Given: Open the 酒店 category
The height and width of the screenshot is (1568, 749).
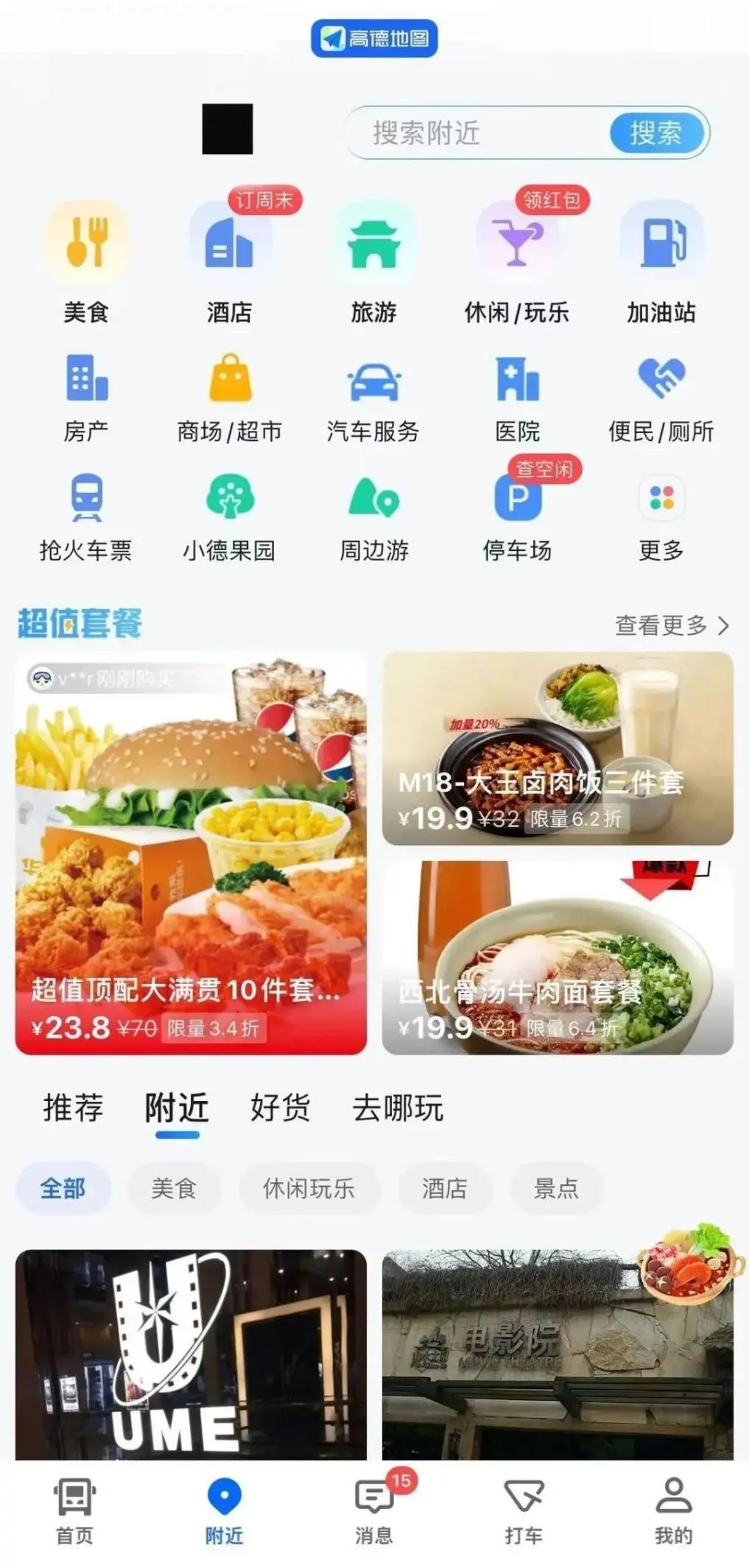Looking at the screenshot, I should 229,261.
